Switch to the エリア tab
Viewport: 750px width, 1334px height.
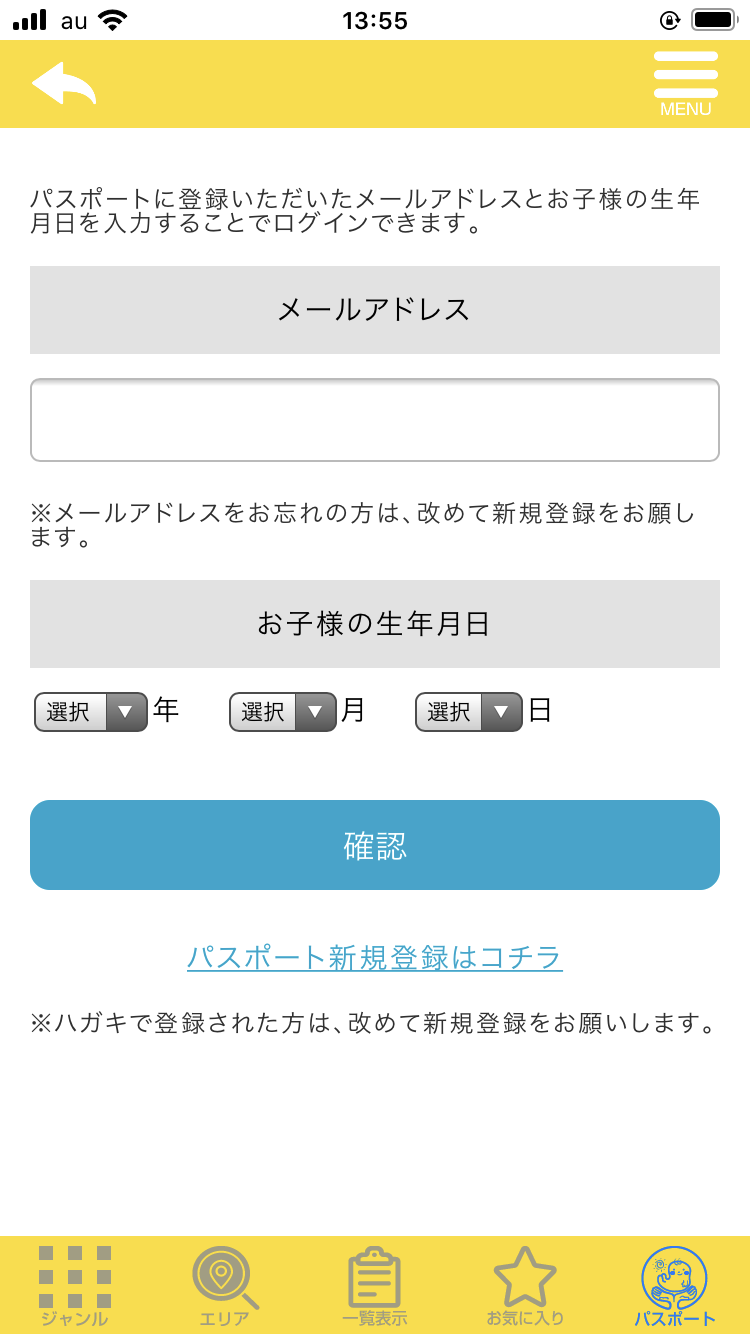point(225,1286)
